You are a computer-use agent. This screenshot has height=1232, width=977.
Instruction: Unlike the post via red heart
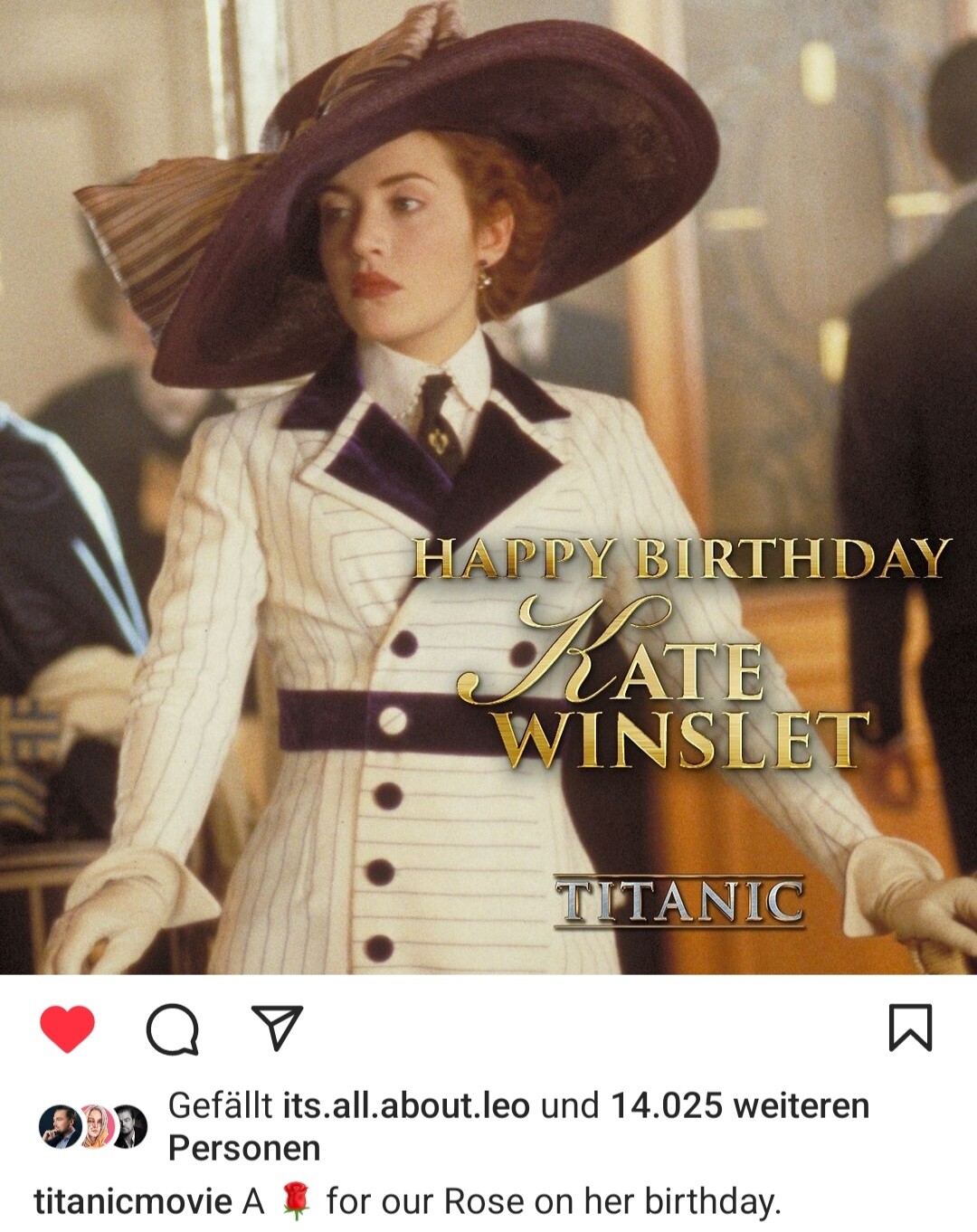click(67, 1028)
